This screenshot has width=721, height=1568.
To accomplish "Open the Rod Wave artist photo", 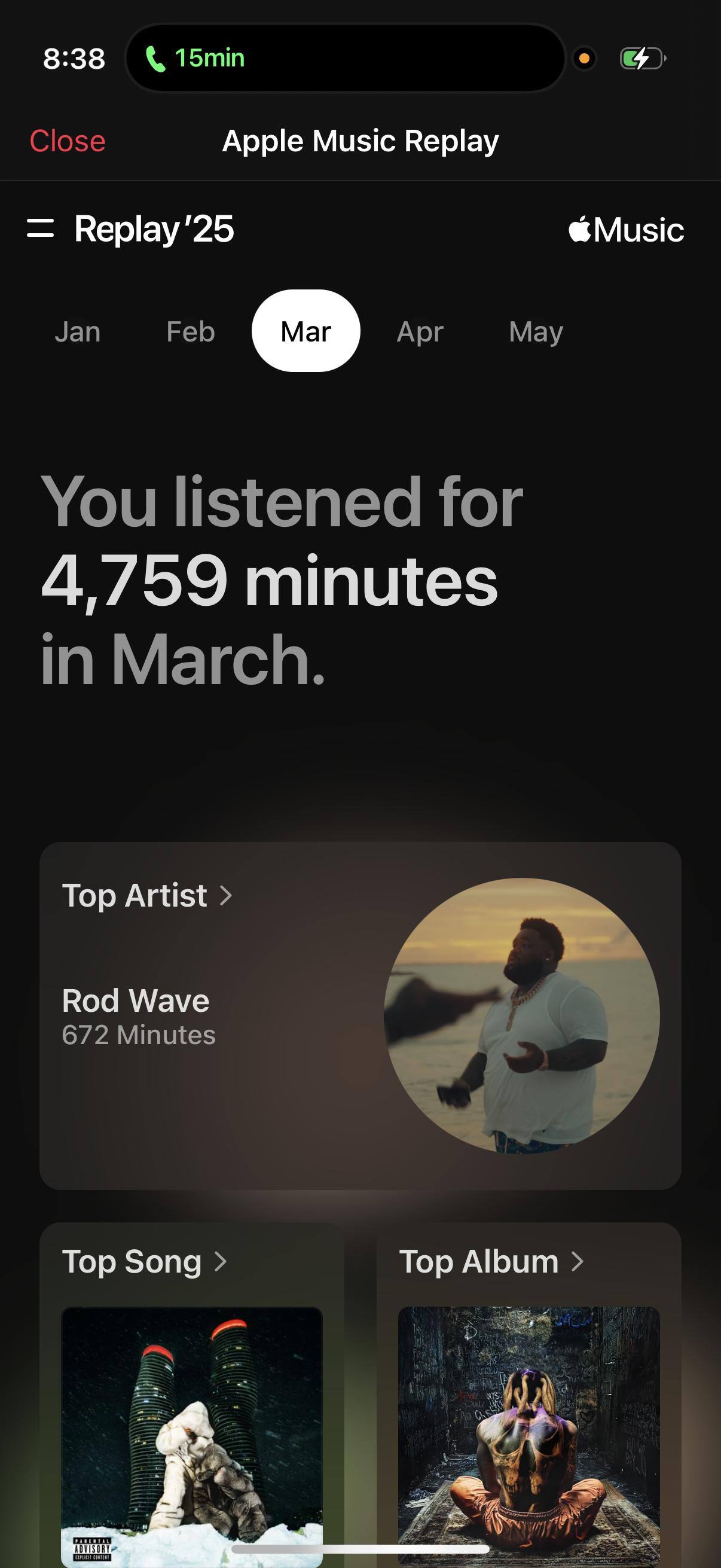I will 521,1015.
